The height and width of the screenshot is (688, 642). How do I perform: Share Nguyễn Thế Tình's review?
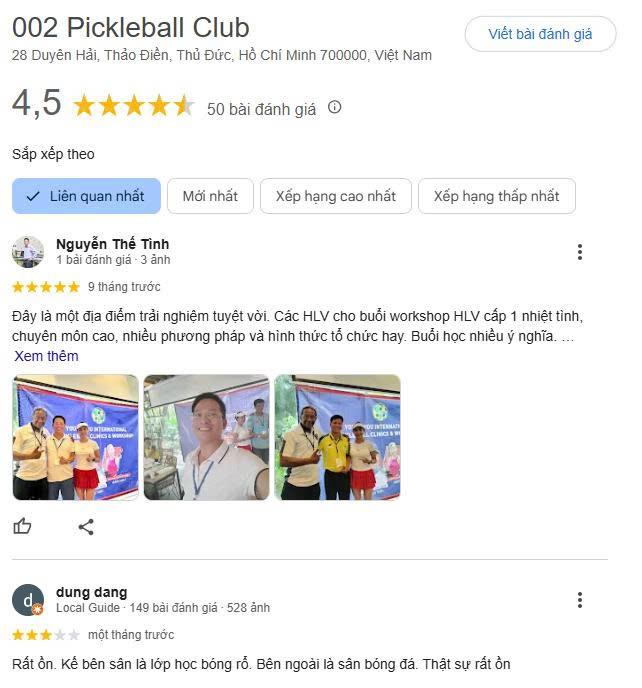click(x=86, y=526)
